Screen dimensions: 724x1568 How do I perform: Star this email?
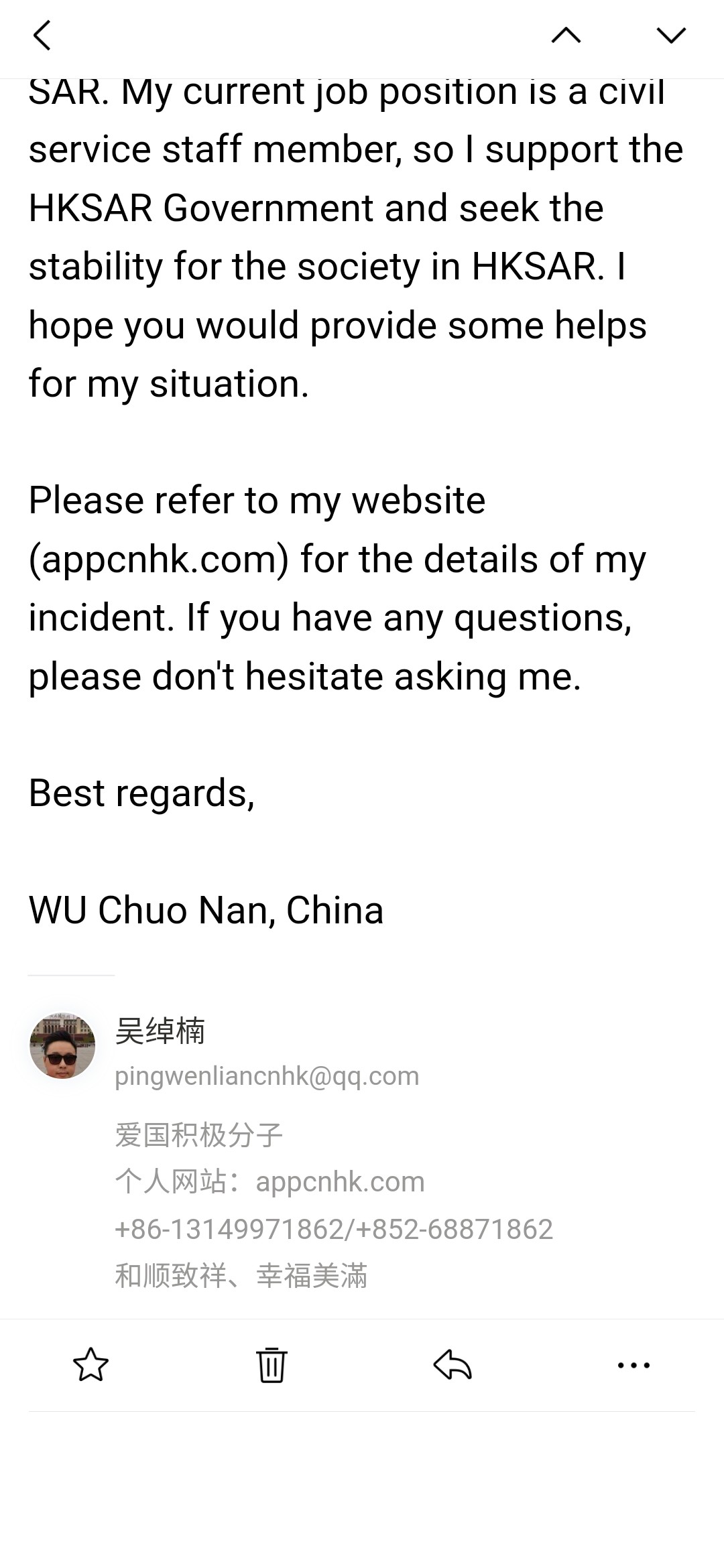point(90,1365)
